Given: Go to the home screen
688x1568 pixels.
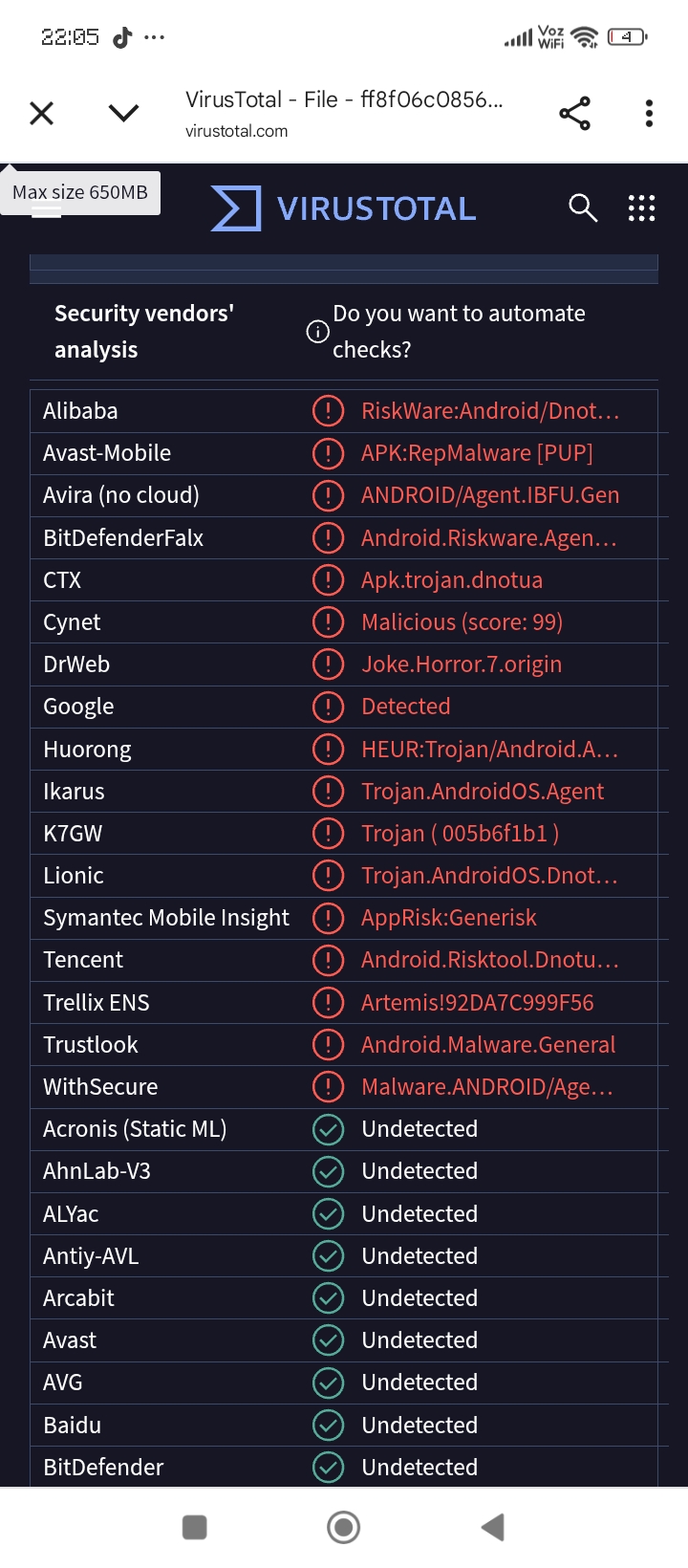Looking at the screenshot, I should click(x=344, y=1527).
